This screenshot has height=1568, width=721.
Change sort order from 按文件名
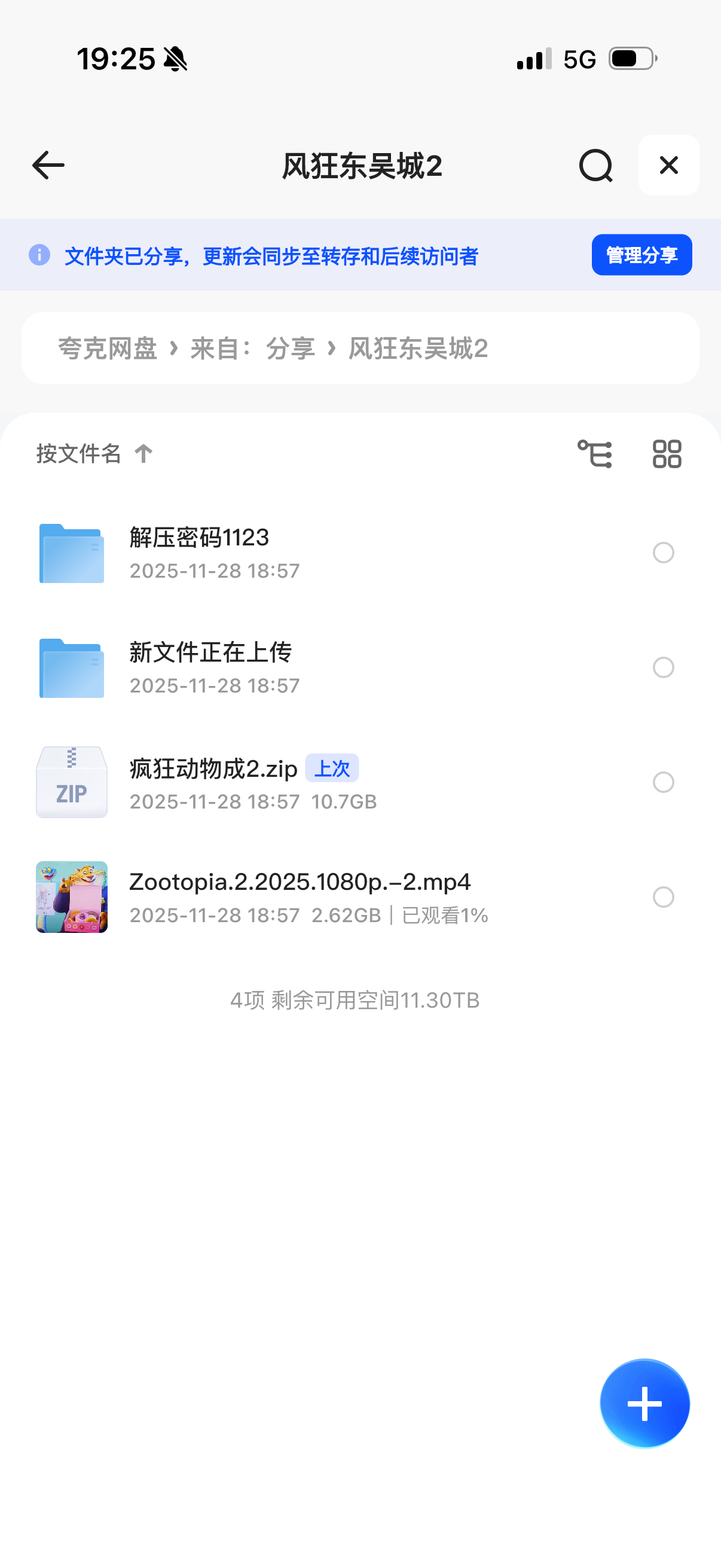pos(94,453)
